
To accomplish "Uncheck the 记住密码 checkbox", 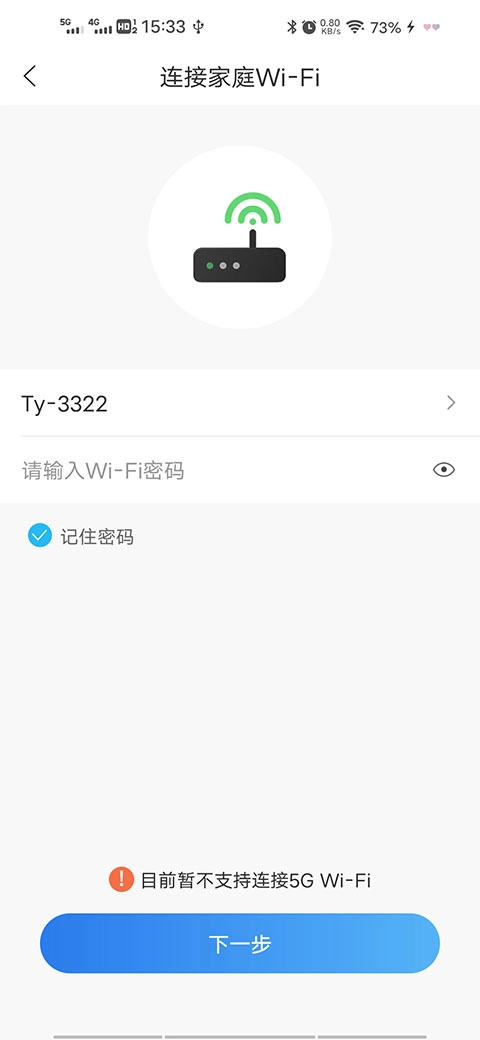I will (x=40, y=535).
